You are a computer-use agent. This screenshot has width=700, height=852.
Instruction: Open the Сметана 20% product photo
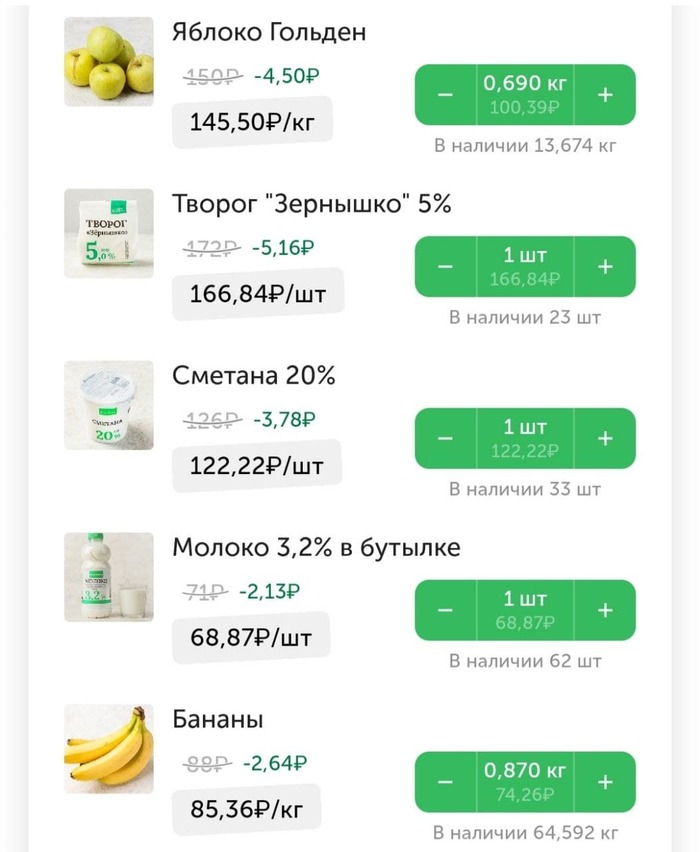[109, 405]
